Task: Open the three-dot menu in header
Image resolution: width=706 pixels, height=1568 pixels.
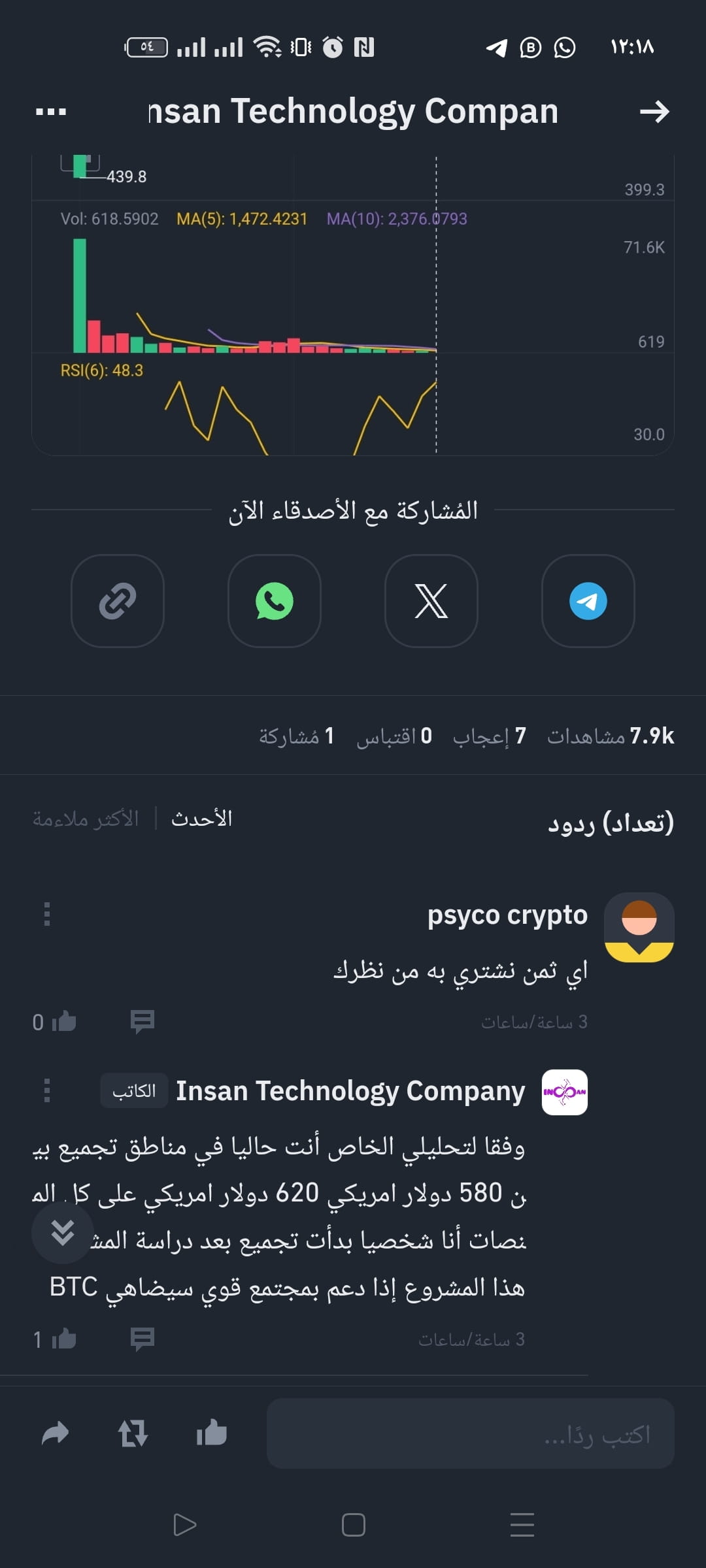Action: (x=51, y=112)
